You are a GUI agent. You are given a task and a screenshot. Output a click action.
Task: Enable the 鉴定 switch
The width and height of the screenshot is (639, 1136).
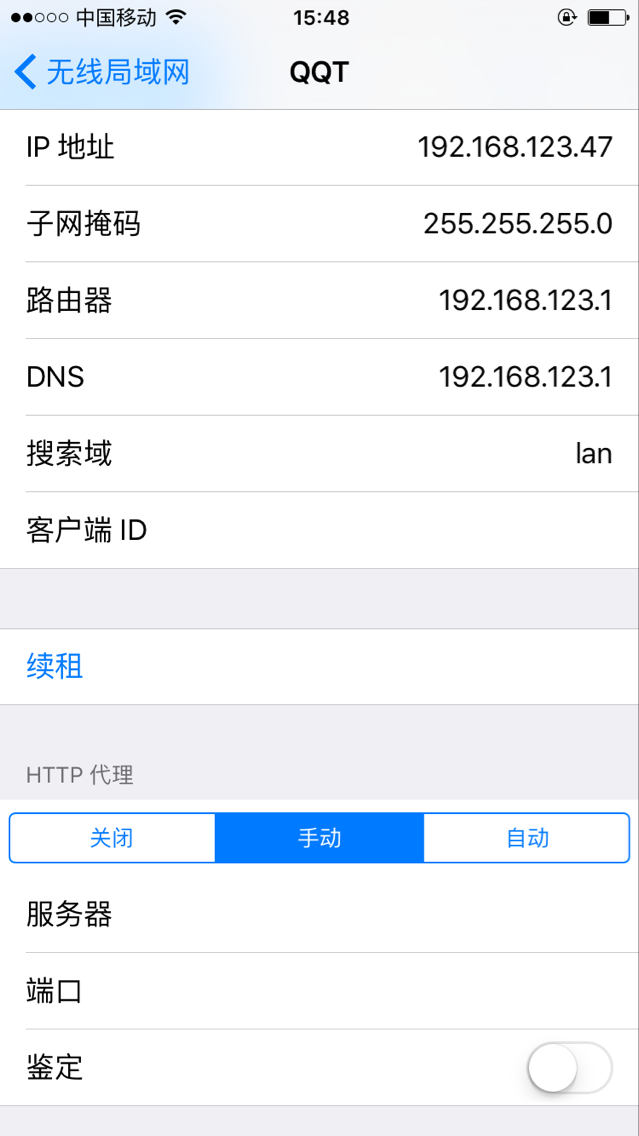[569, 1068]
